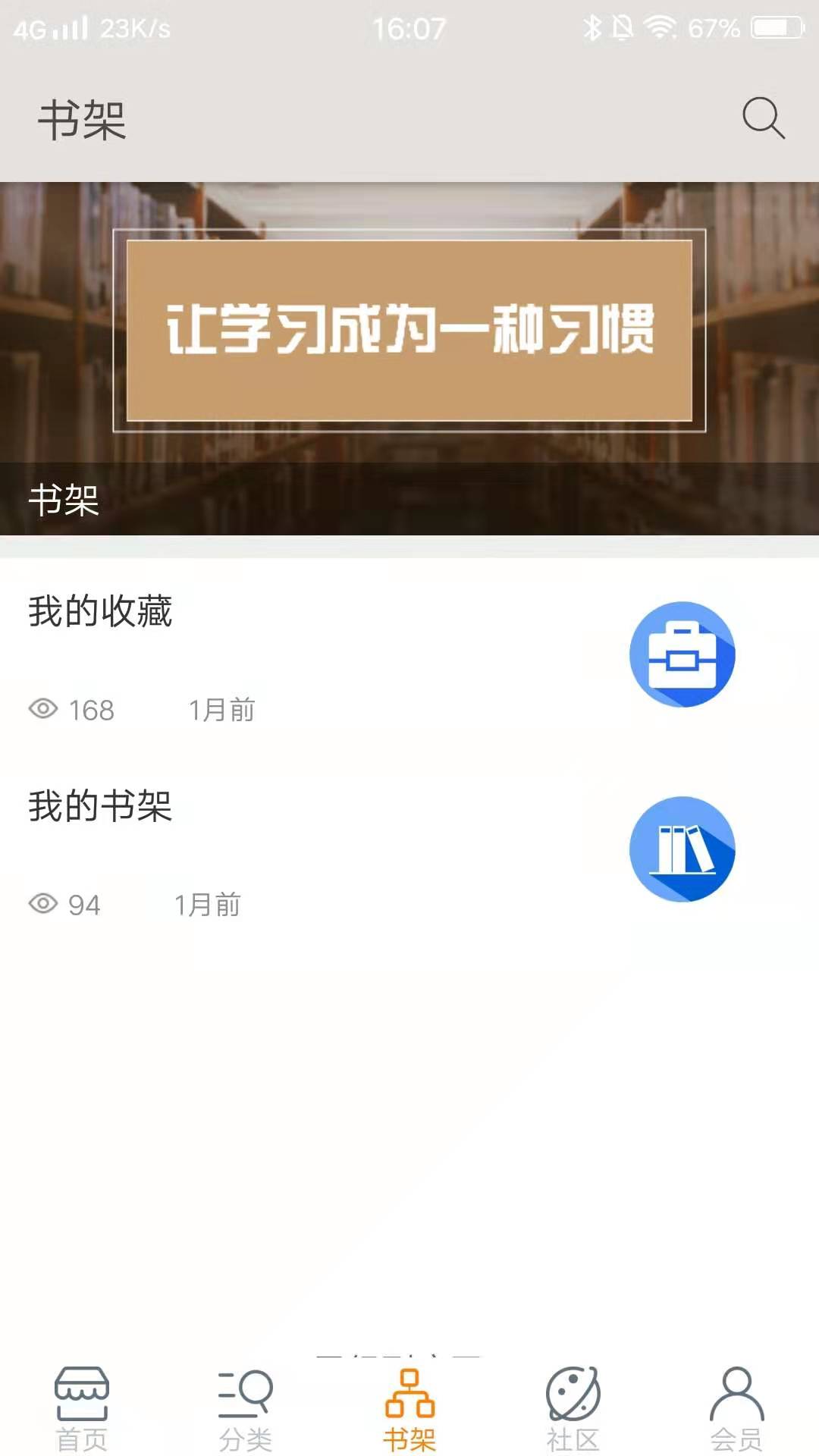Open the search icon on the 书架 header
Image resolution: width=819 pixels, height=1456 pixels.
(763, 119)
